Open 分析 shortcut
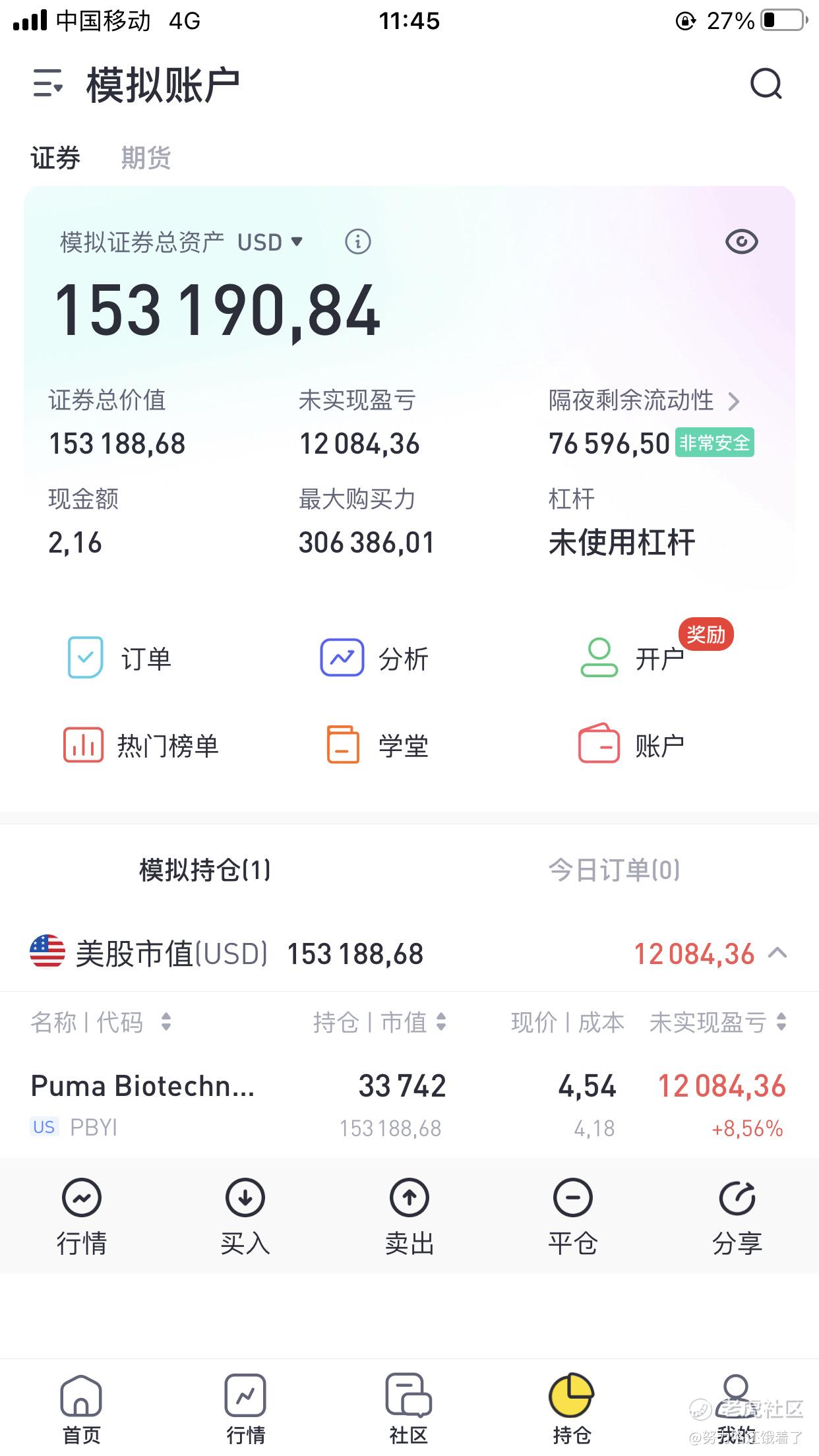The height and width of the screenshot is (1456, 819). (374, 658)
